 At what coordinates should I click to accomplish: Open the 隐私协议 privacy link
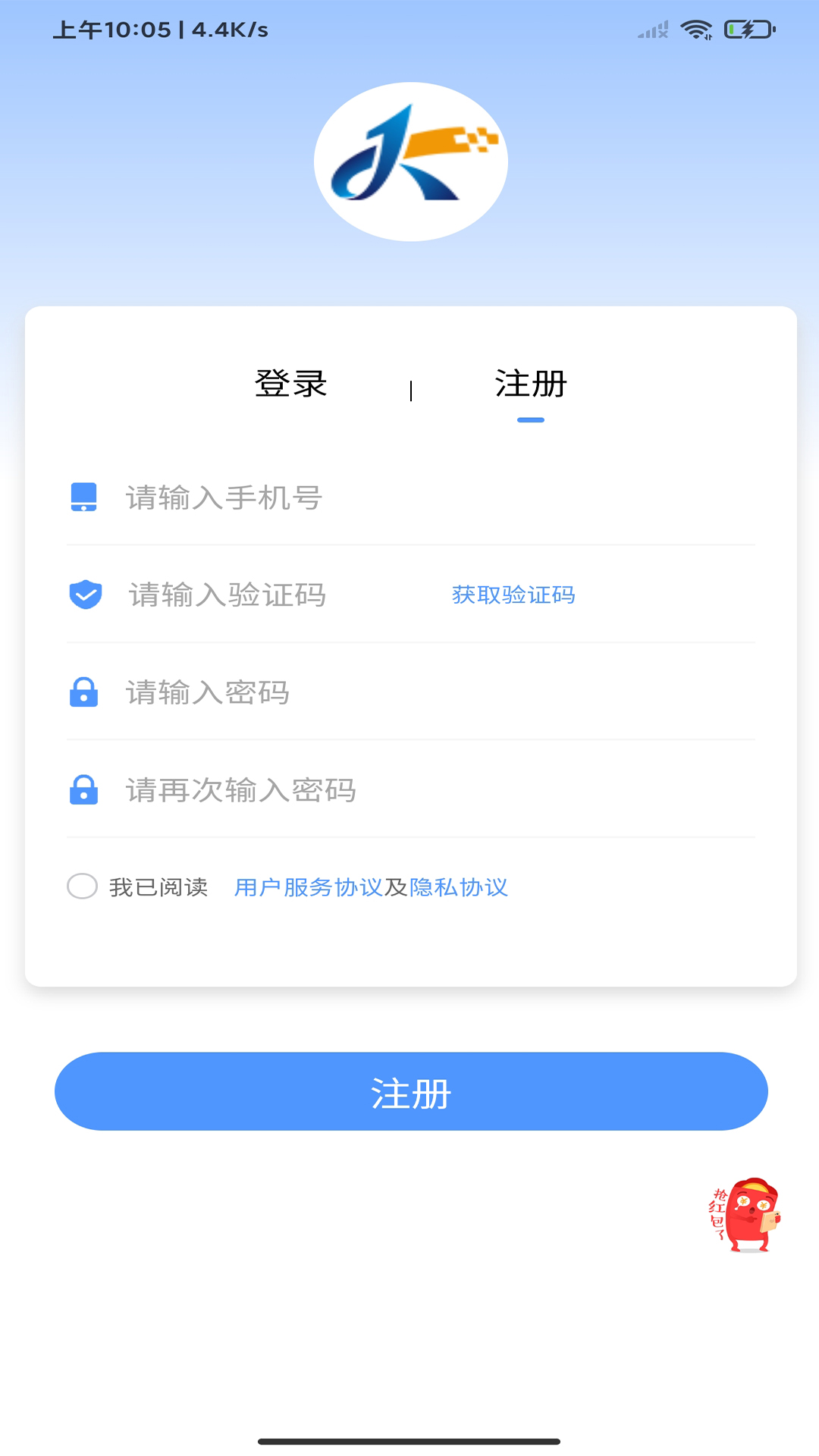pyautogui.click(x=458, y=886)
